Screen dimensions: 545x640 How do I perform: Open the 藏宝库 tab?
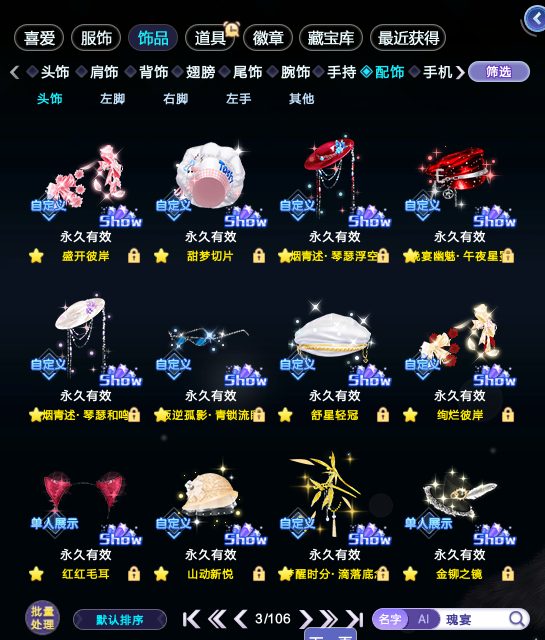tap(331, 38)
